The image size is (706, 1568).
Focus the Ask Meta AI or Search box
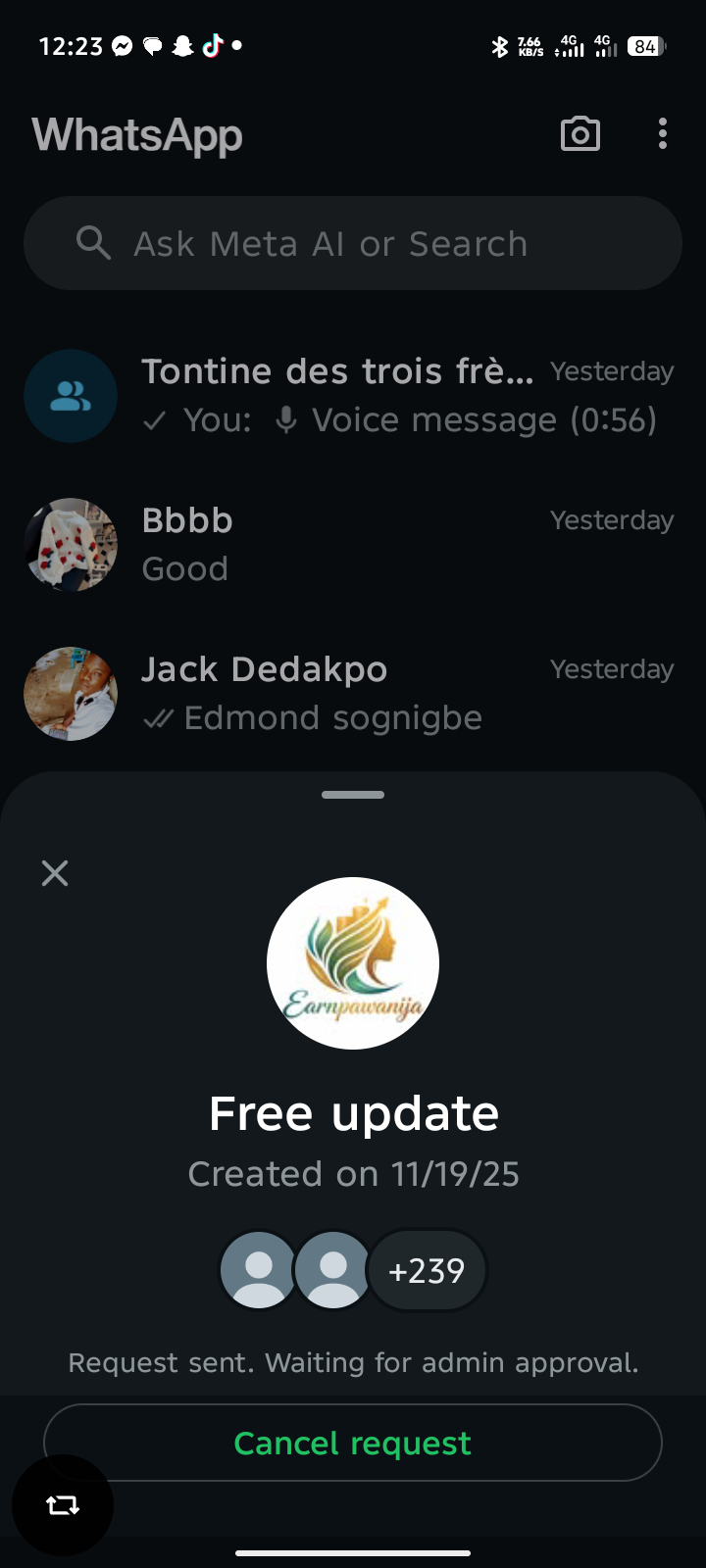pos(353,243)
